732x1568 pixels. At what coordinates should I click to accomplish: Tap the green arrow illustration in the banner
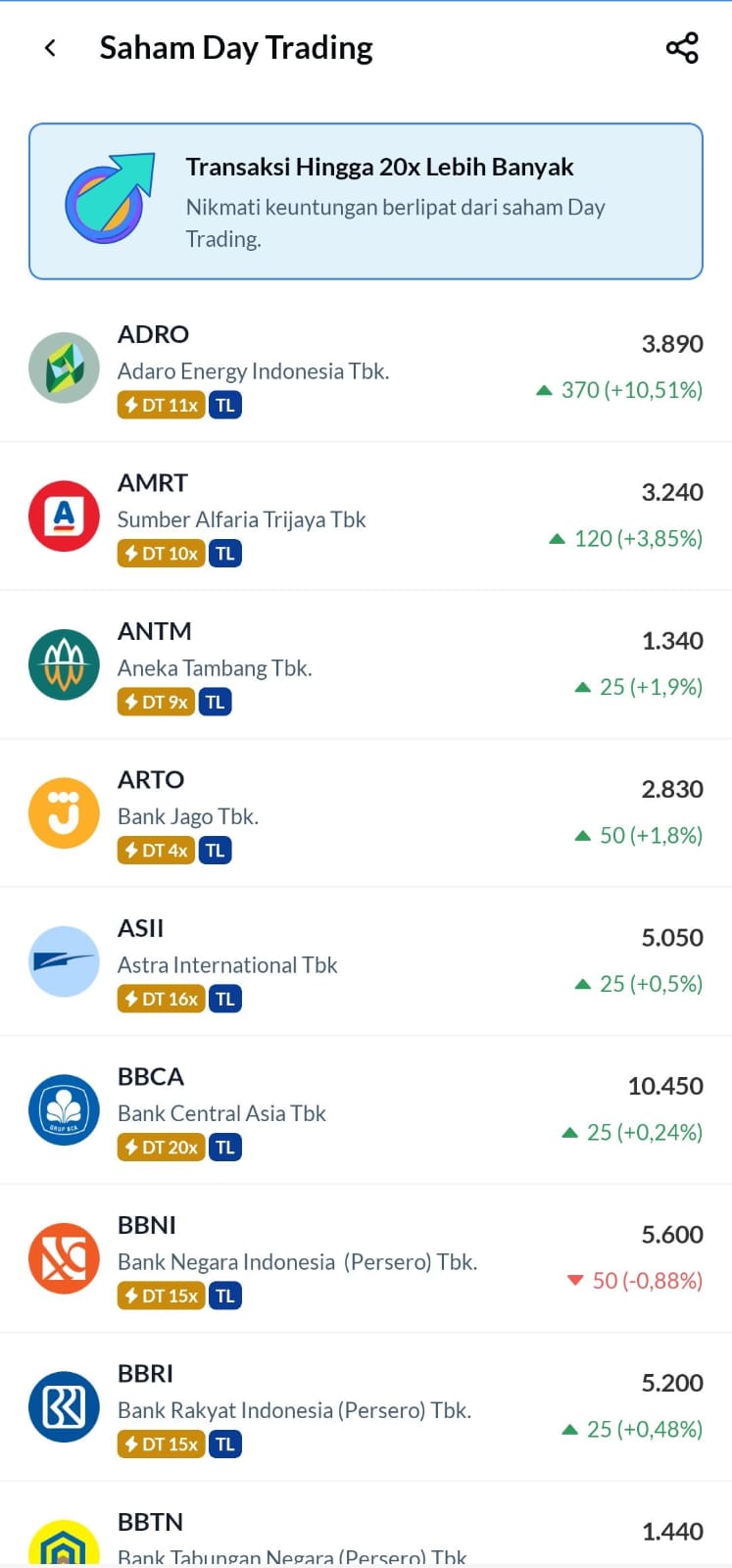click(x=108, y=196)
